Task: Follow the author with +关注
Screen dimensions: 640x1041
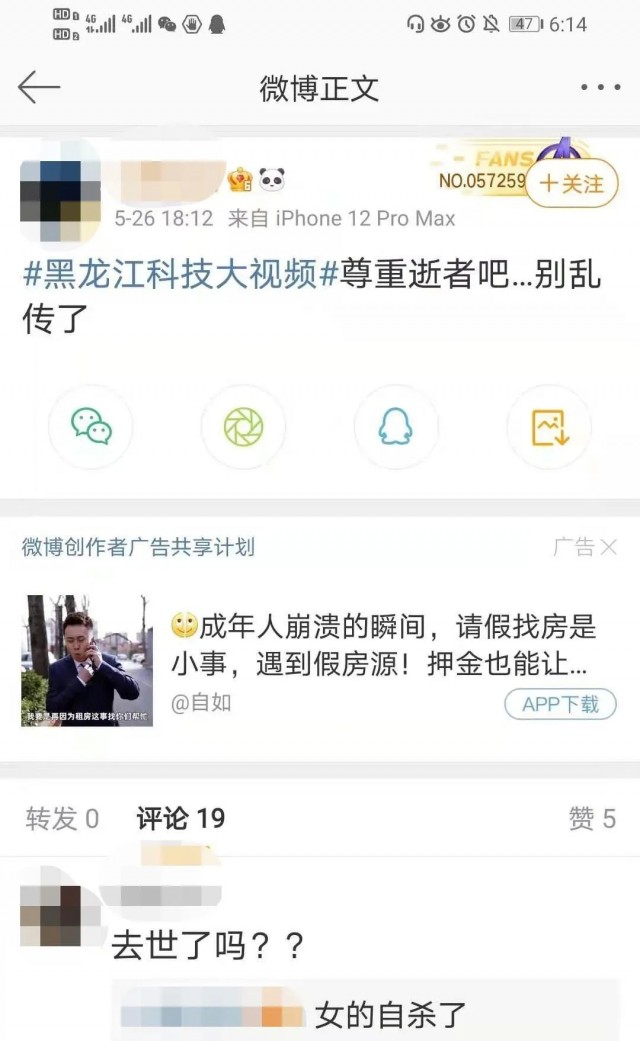Action: [572, 183]
